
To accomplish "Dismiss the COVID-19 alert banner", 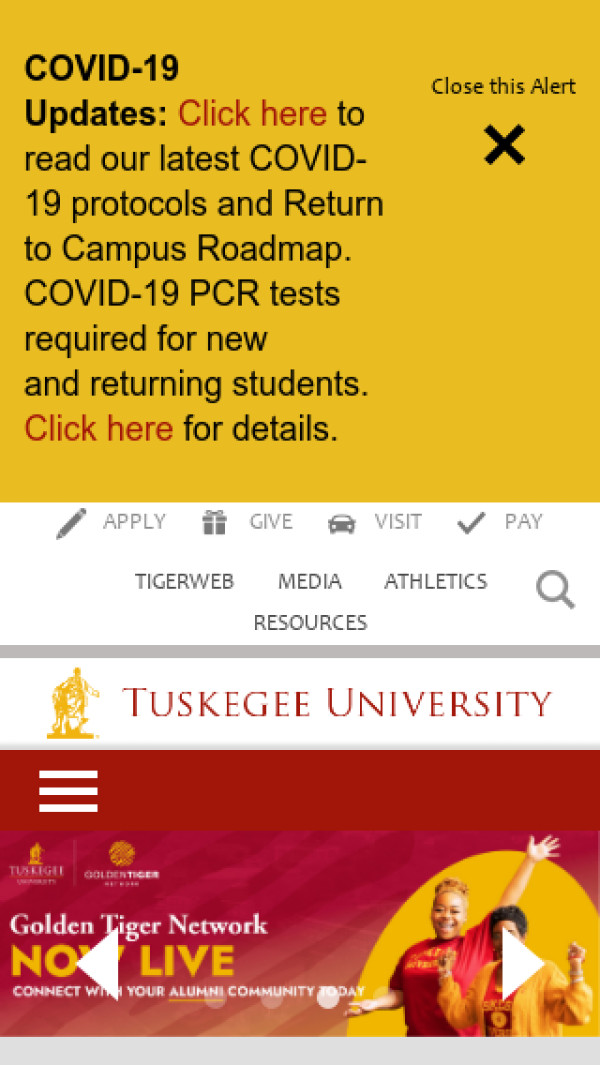I will click(504, 145).
